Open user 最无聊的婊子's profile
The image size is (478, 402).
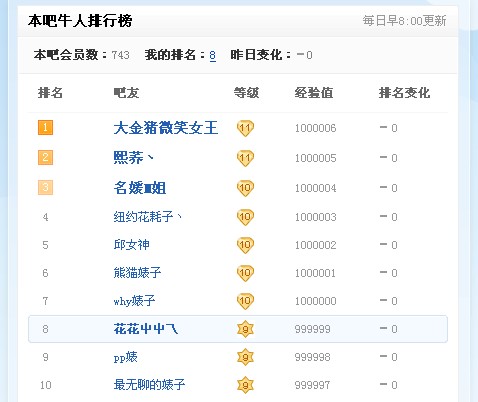(149, 385)
